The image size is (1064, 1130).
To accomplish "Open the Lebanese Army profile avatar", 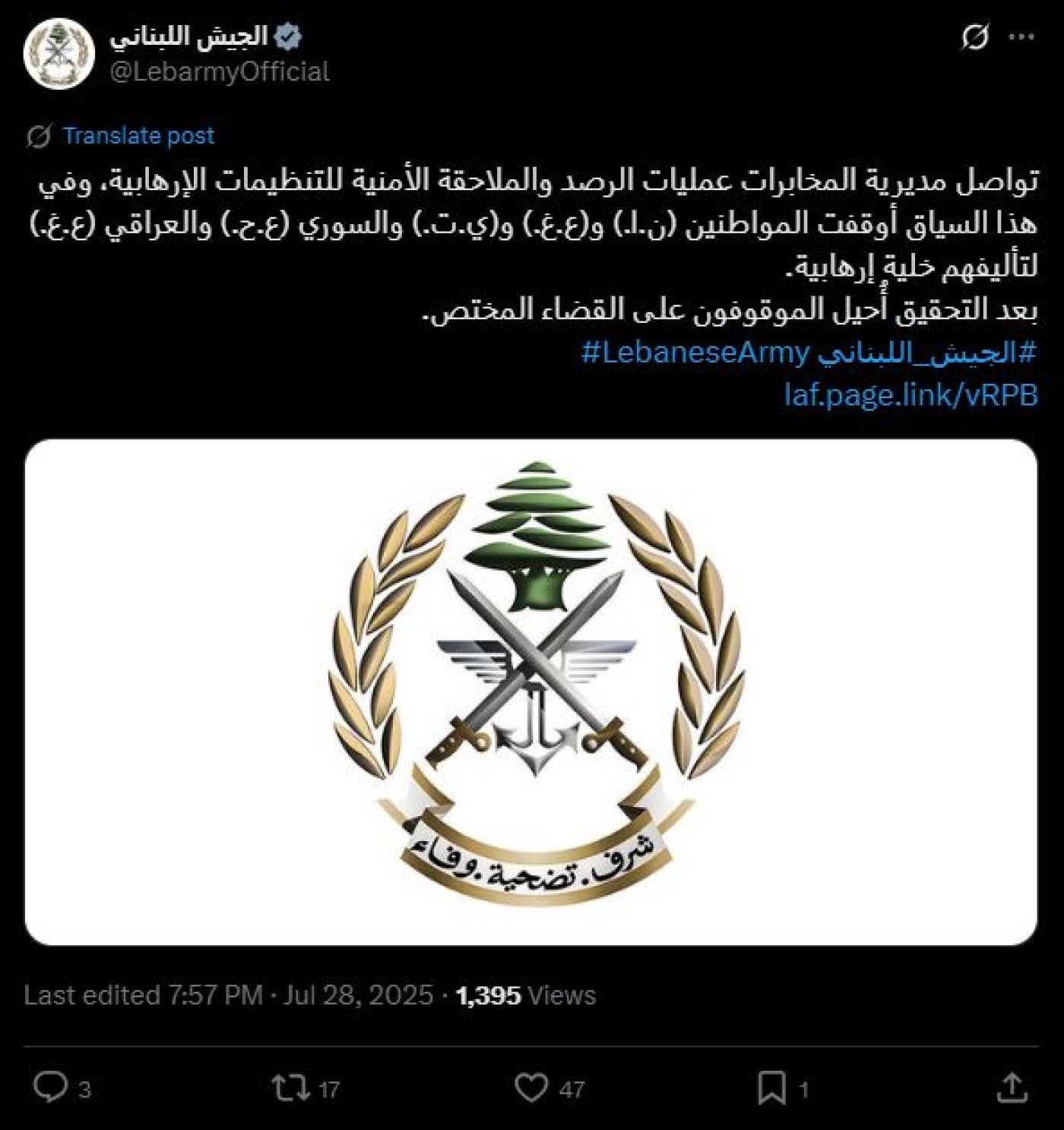I will [59, 54].
